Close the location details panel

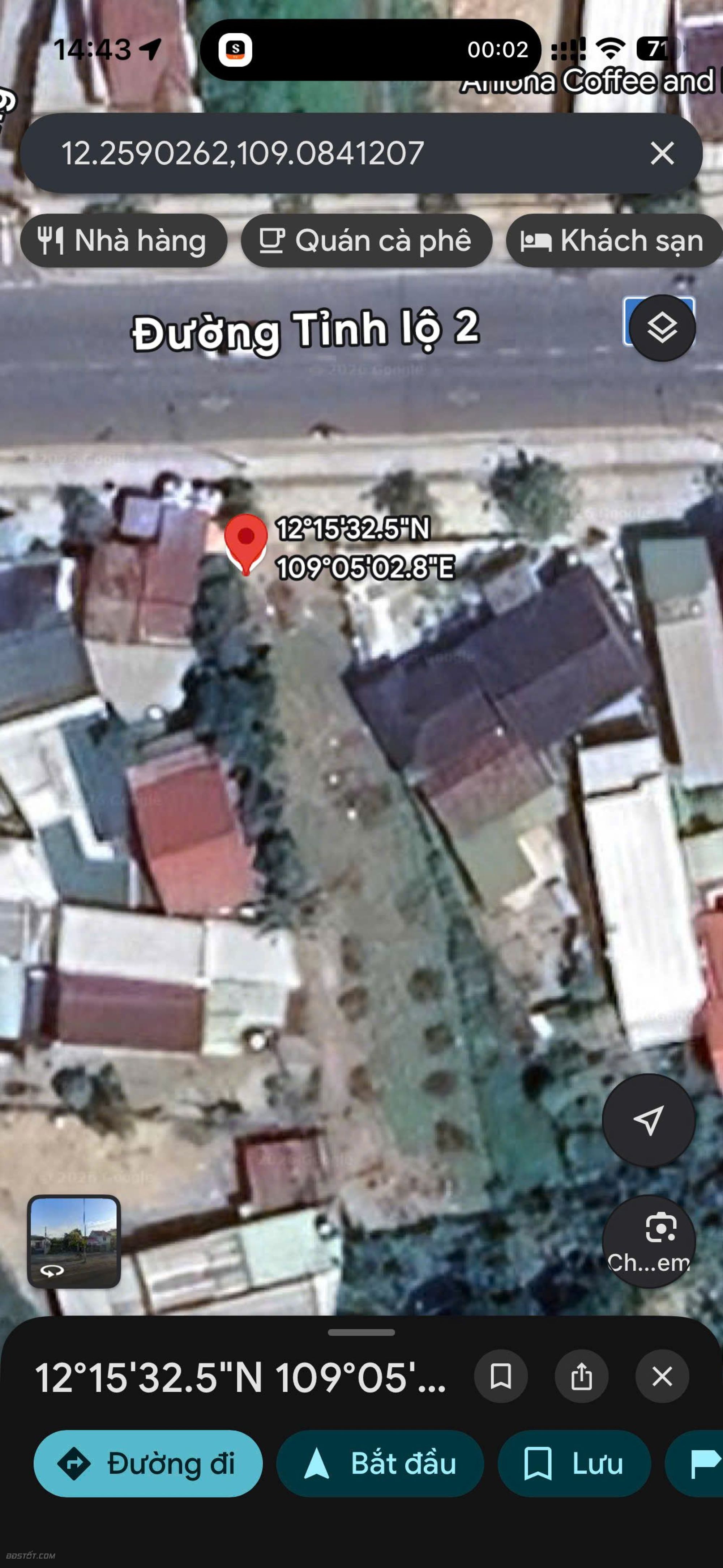662,1376
